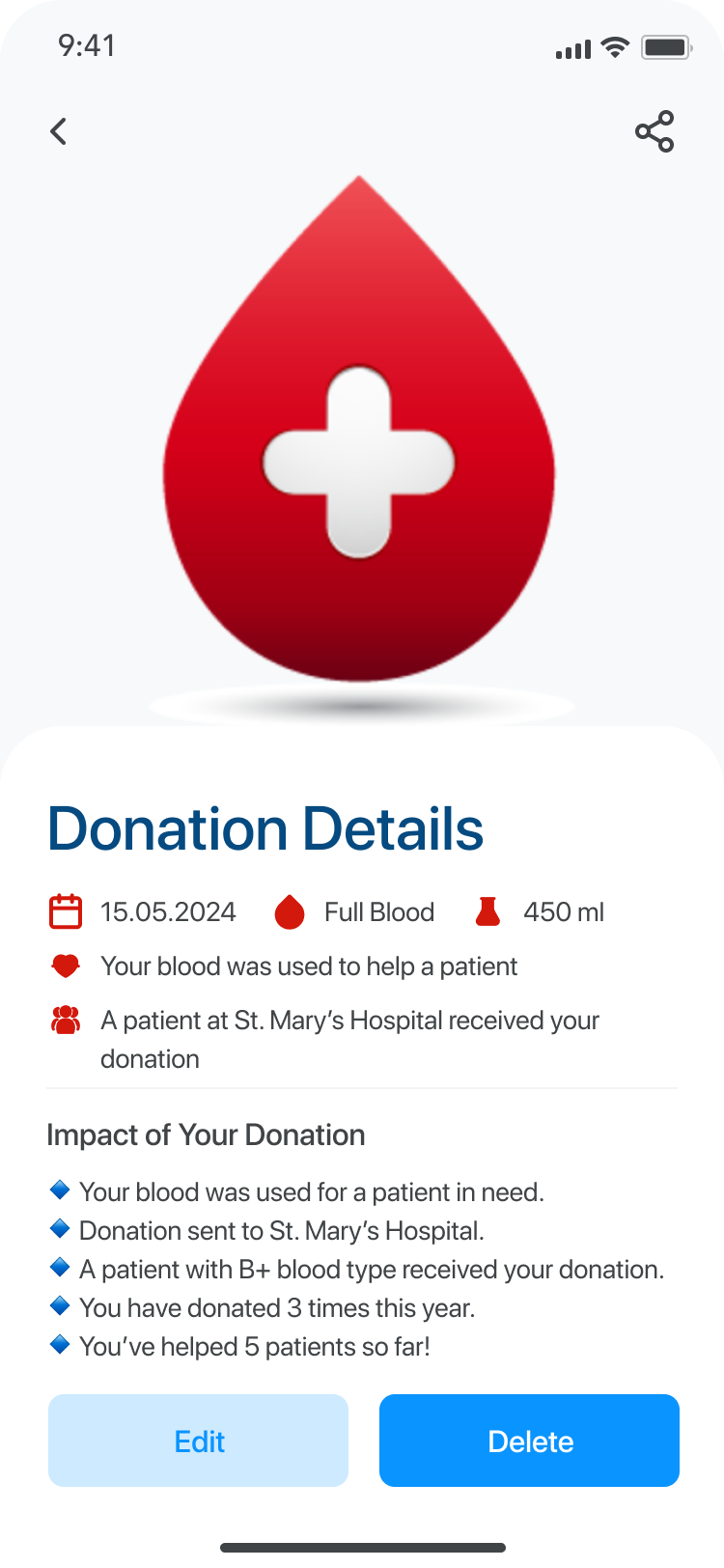Viewport: 724px width, 1568px height.
Task: Tap the Edit button
Action: (198, 1441)
